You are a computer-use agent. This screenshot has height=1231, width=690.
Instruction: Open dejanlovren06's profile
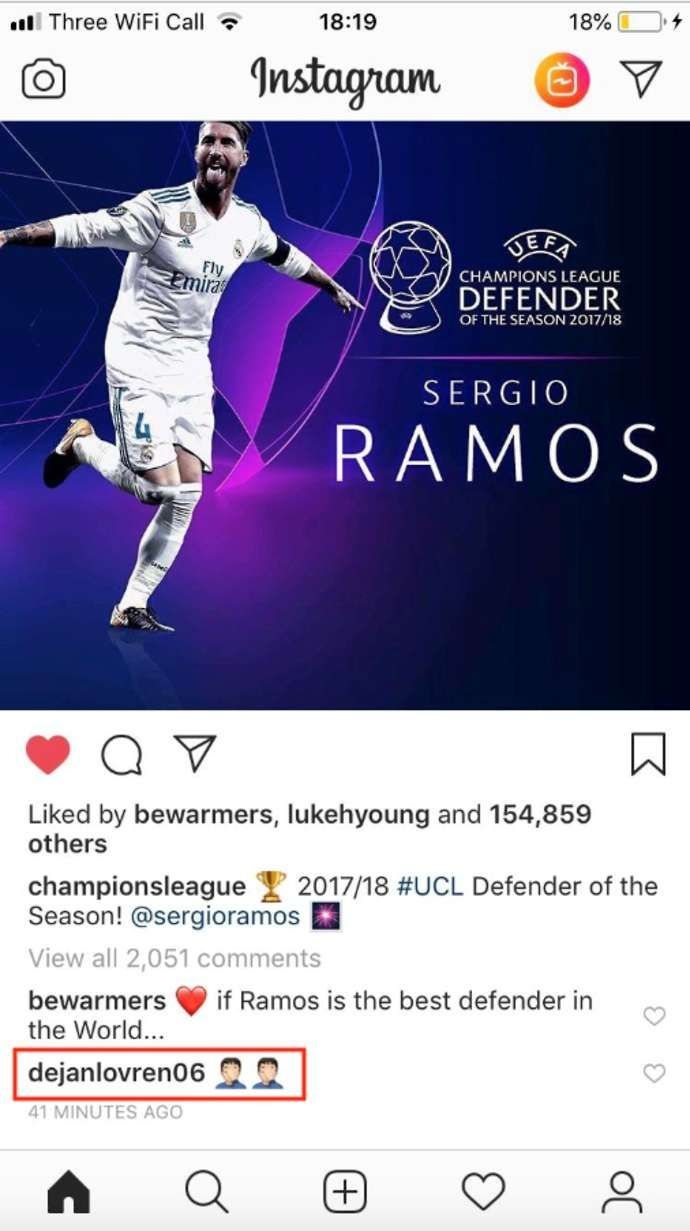[x=117, y=1073]
